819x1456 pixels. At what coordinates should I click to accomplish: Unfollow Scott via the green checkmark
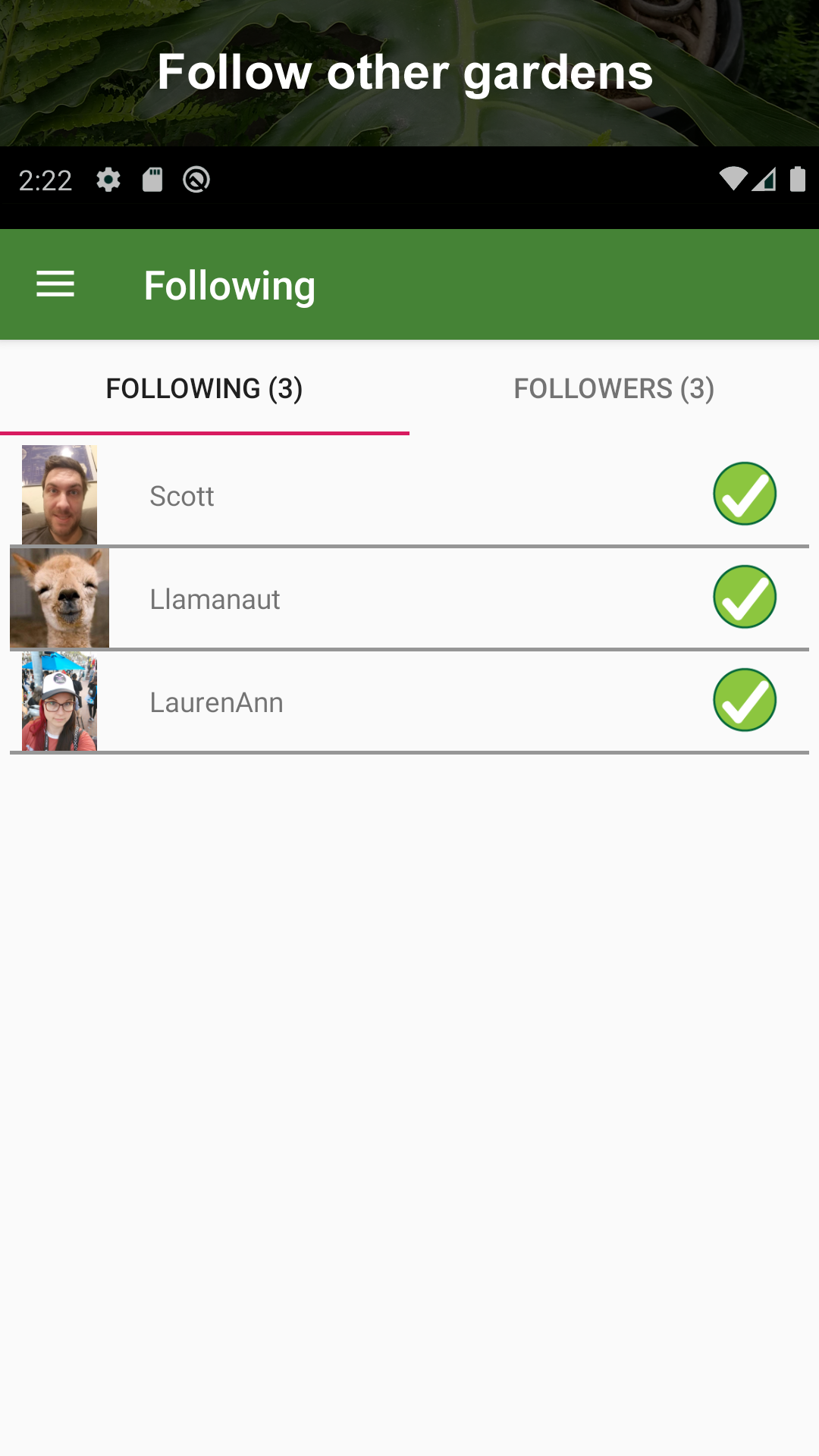coord(744,494)
